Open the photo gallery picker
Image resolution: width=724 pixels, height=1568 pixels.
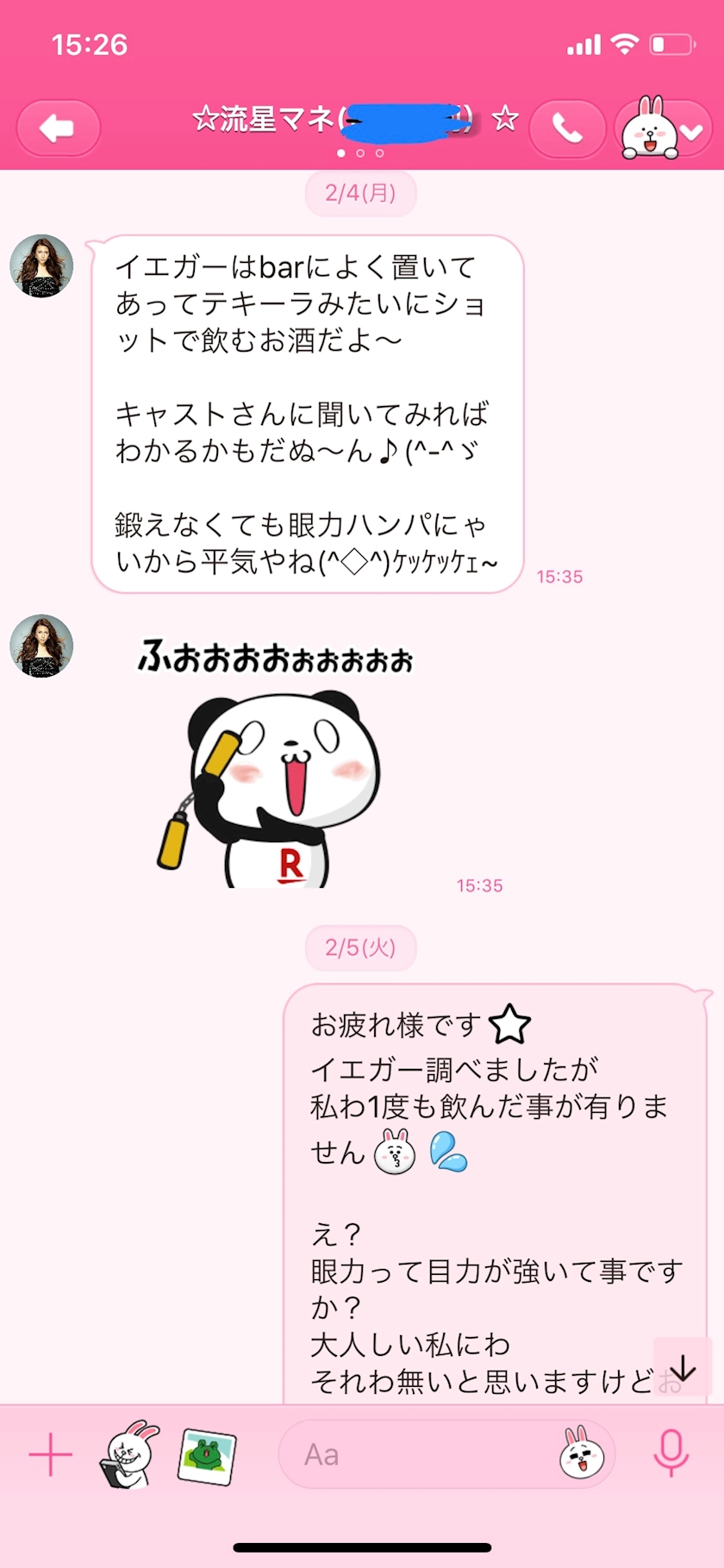point(207,1456)
